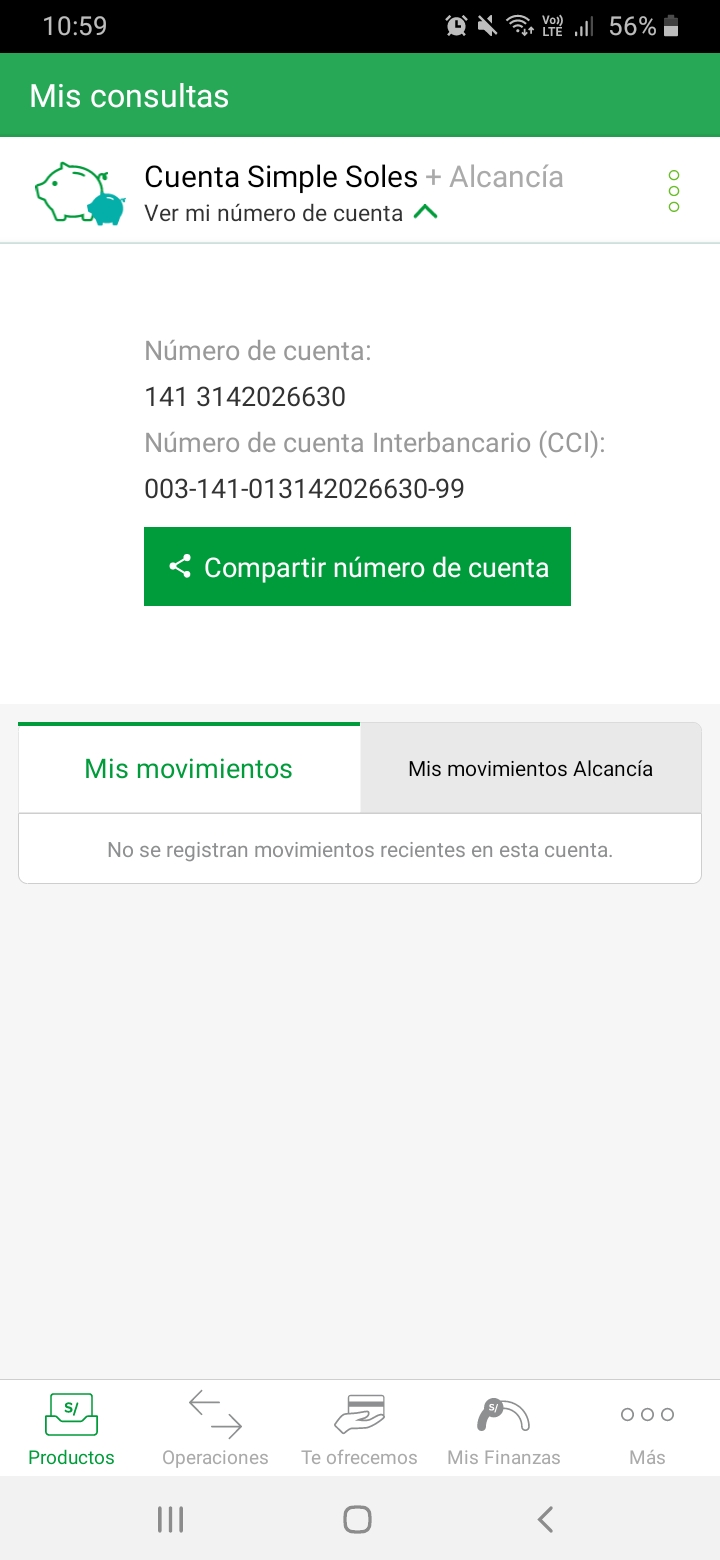Viewport: 720px width, 1560px height.
Task: Select the Mis movimientos tab
Action: click(x=189, y=767)
